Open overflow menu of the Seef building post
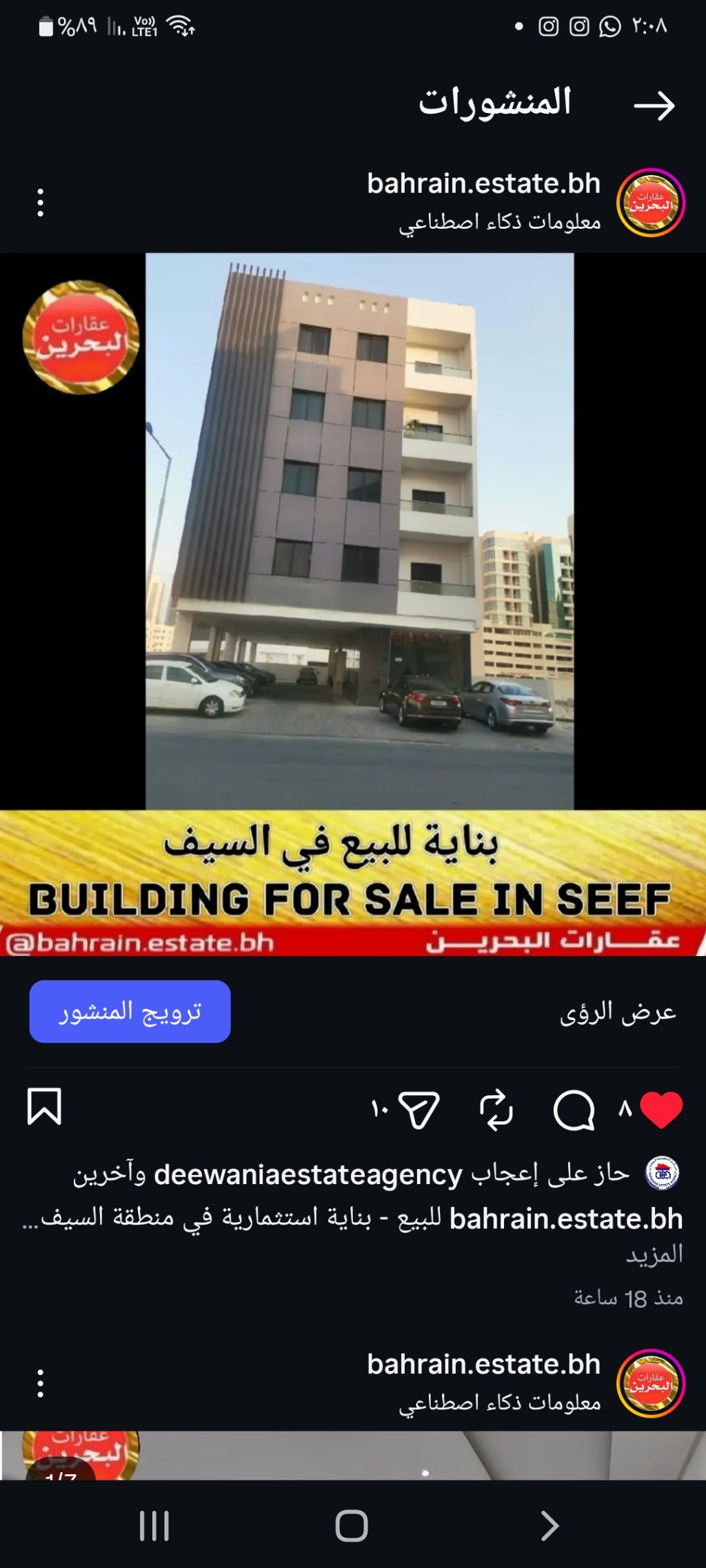 pyautogui.click(x=41, y=203)
